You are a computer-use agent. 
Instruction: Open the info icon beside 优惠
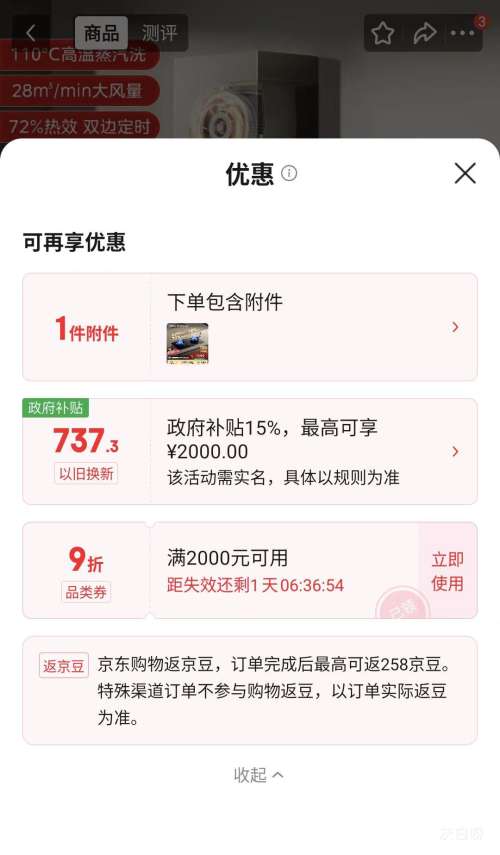coord(289,173)
